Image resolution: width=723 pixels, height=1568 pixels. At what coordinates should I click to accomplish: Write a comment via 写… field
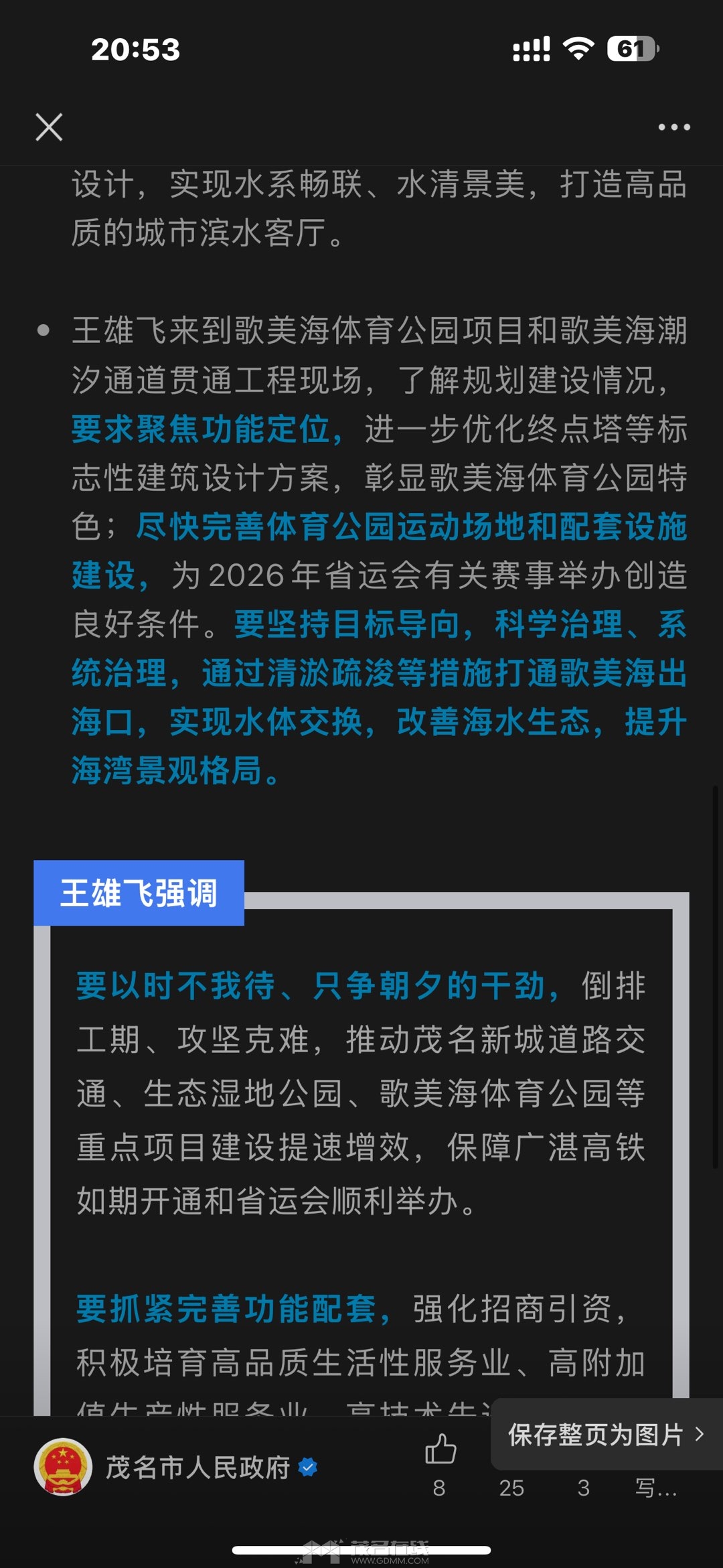(x=655, y=1487)
